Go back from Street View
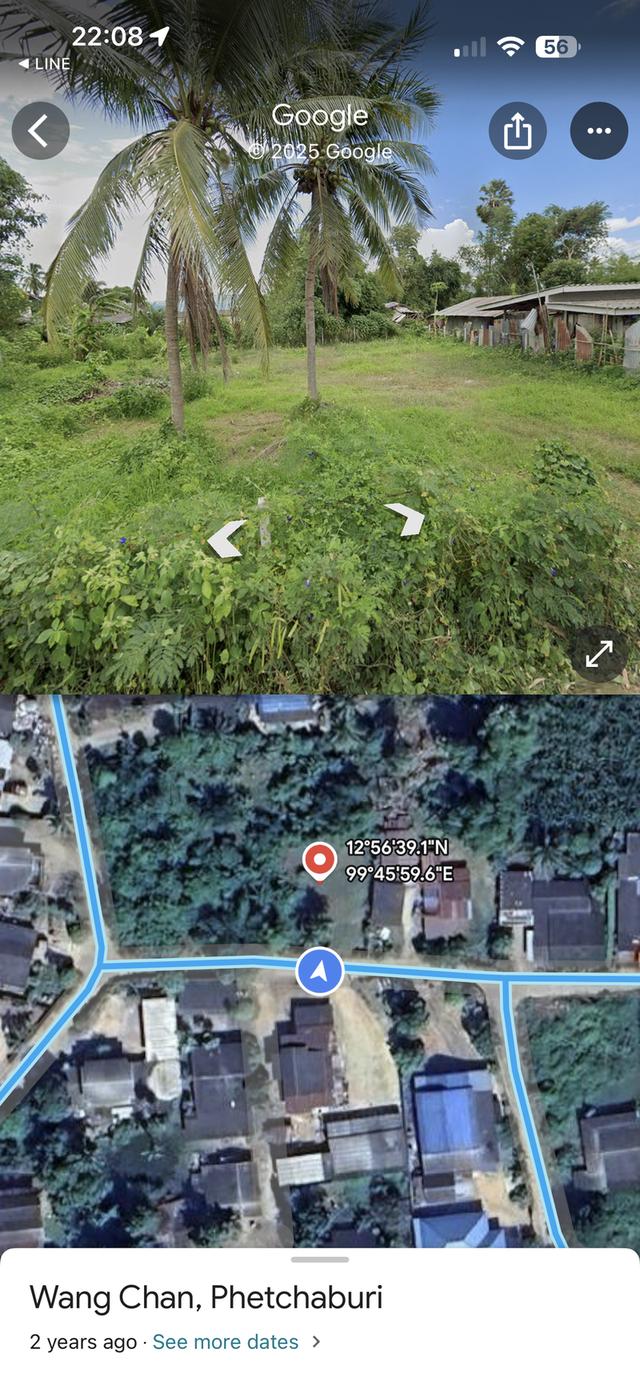 coord(40,131)
